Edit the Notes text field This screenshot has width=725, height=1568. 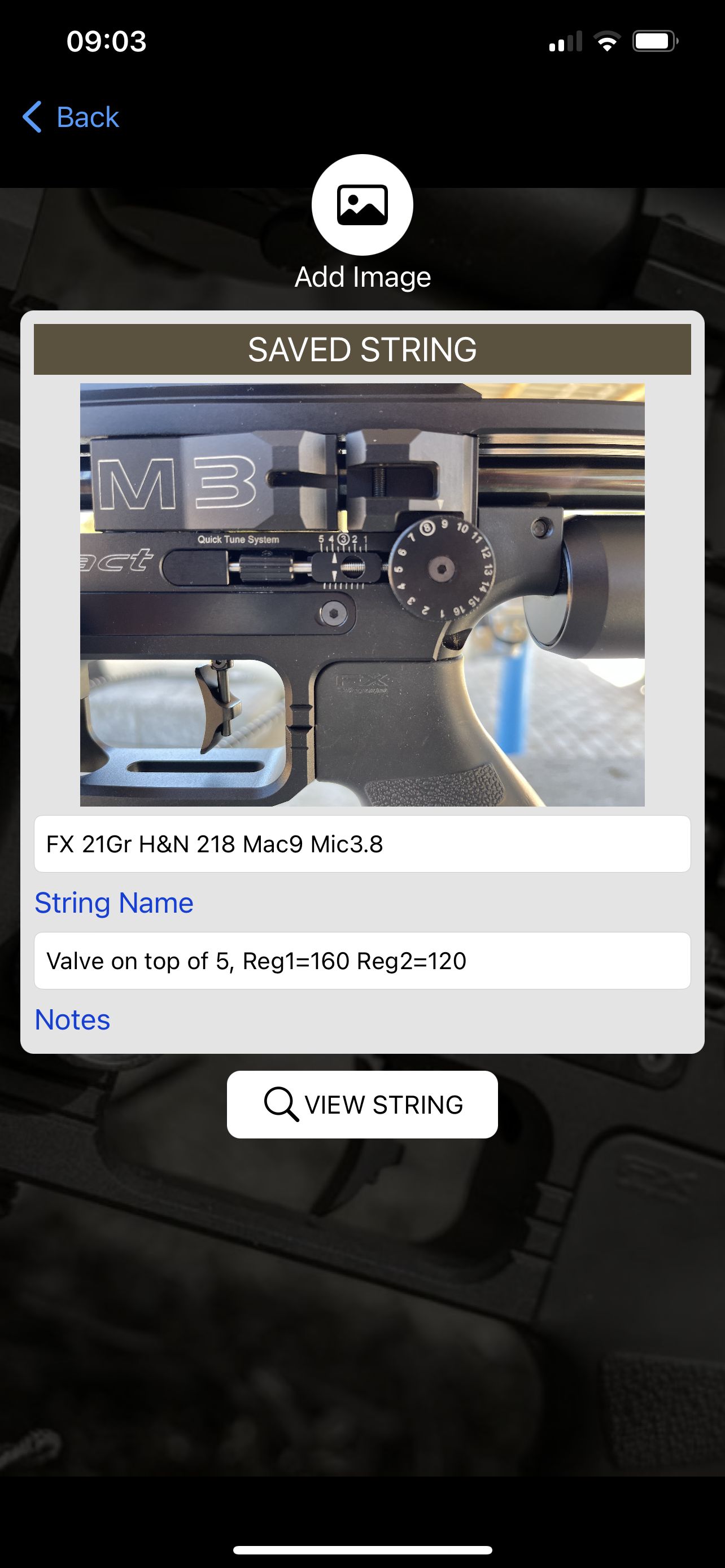click(362, 961)
